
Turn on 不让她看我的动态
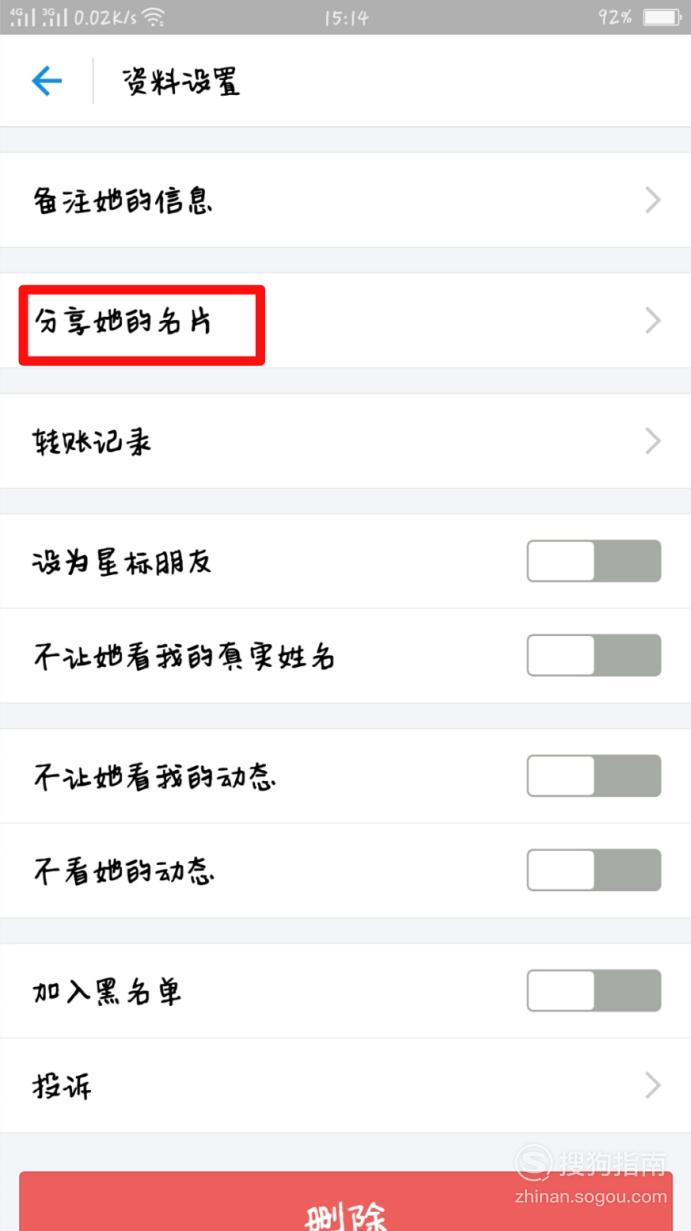coord(594,776)
